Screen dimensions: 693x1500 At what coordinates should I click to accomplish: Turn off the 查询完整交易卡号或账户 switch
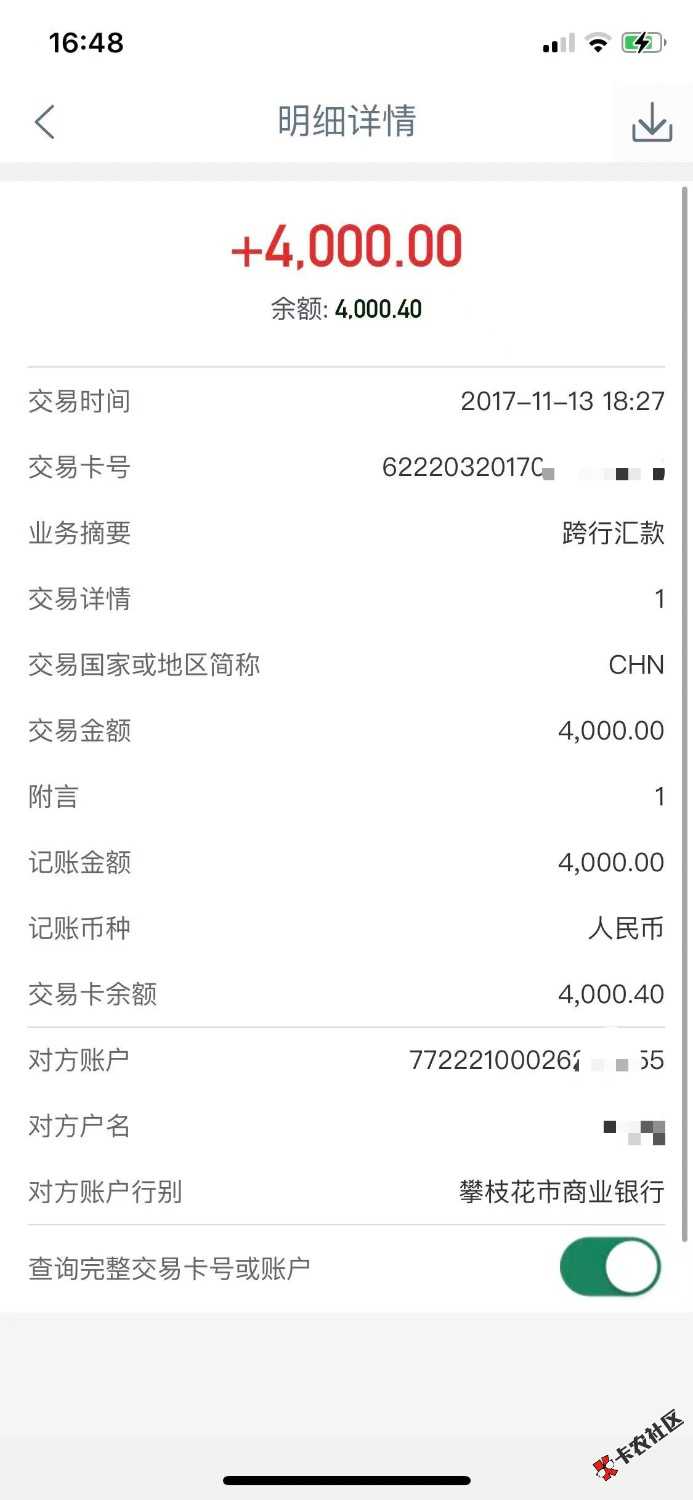(610, 1267)
